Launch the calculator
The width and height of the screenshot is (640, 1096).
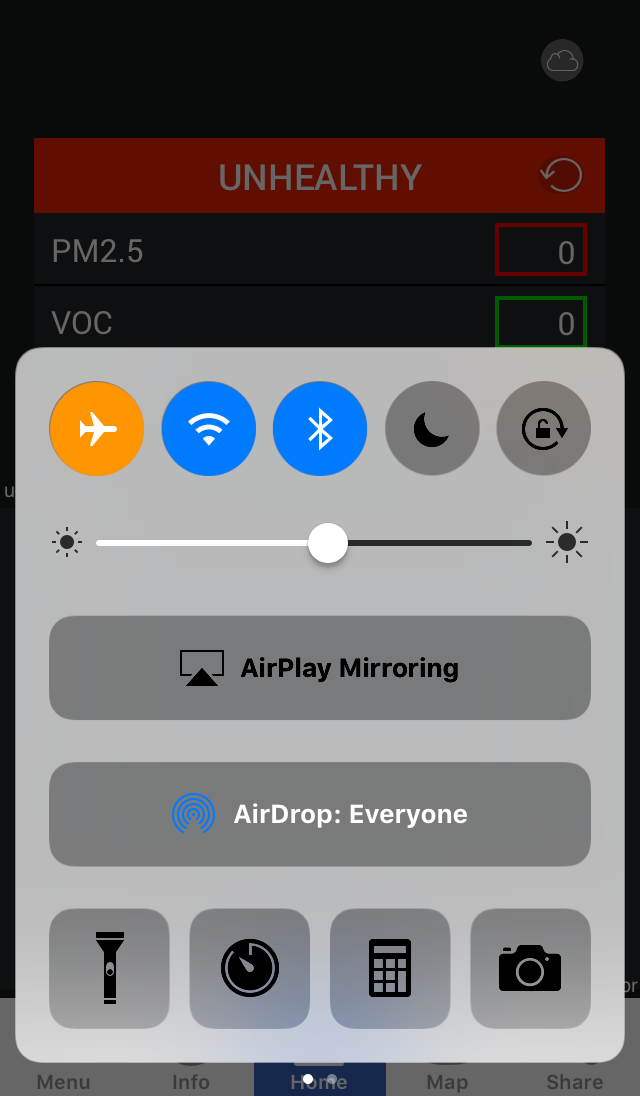[390, 968]
